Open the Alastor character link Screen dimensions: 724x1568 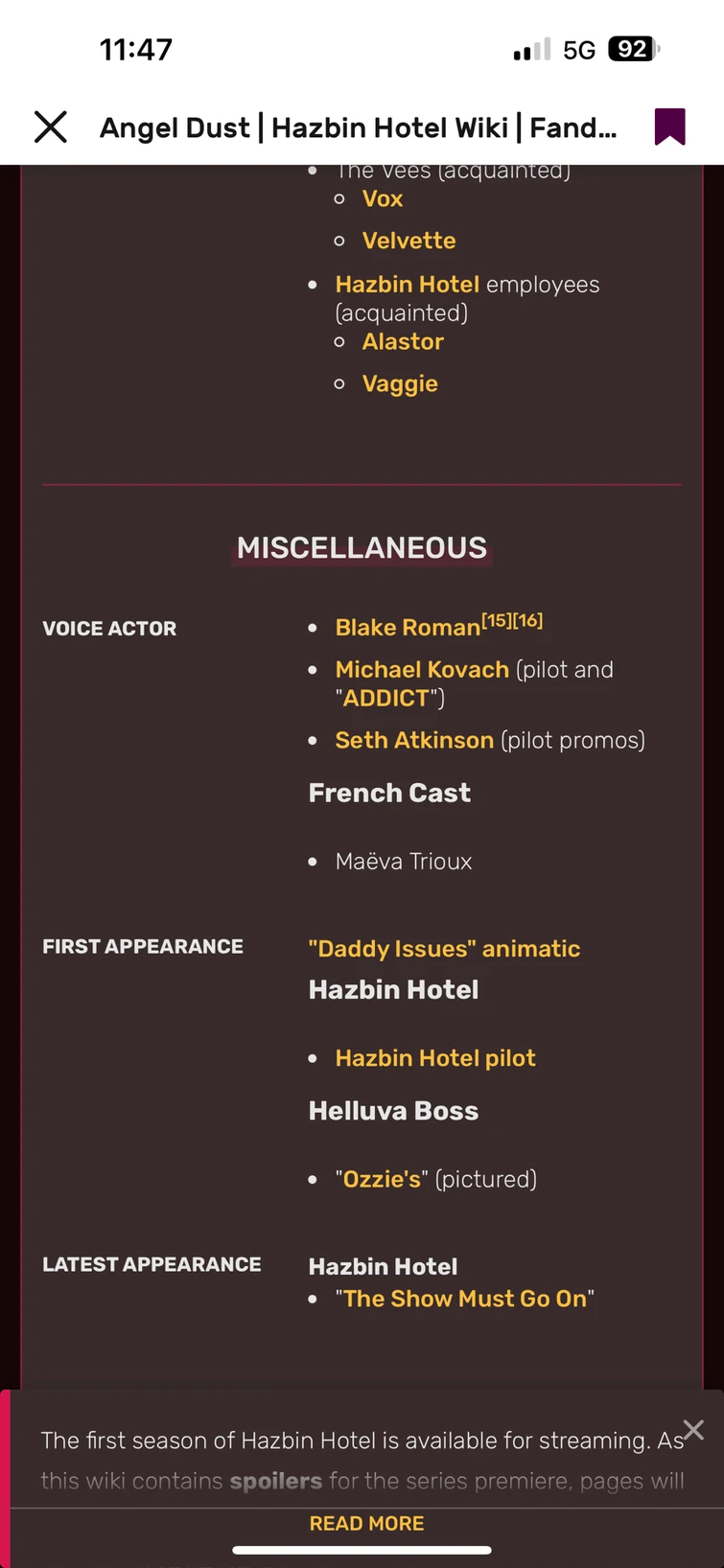[403, 341]
